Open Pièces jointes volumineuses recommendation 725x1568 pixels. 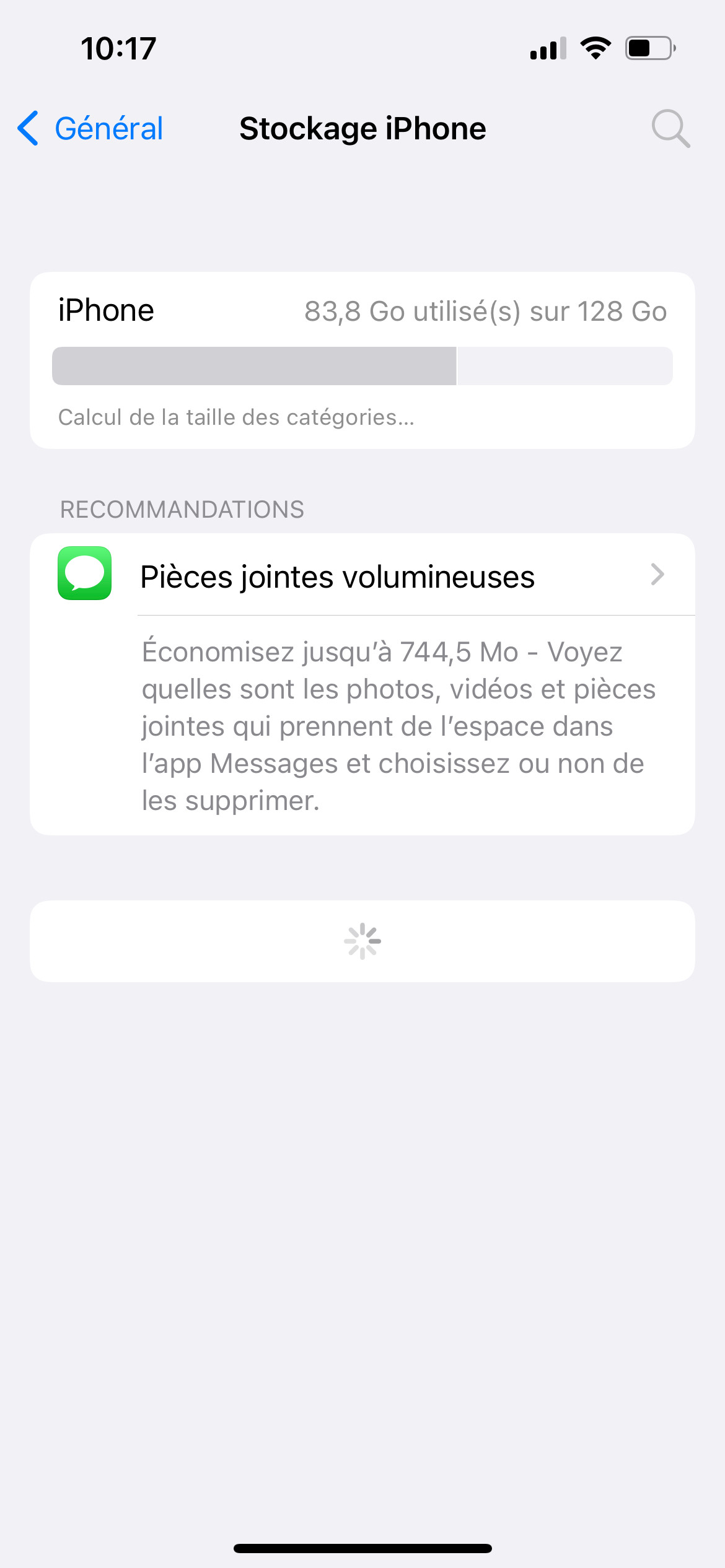[362, 576]
